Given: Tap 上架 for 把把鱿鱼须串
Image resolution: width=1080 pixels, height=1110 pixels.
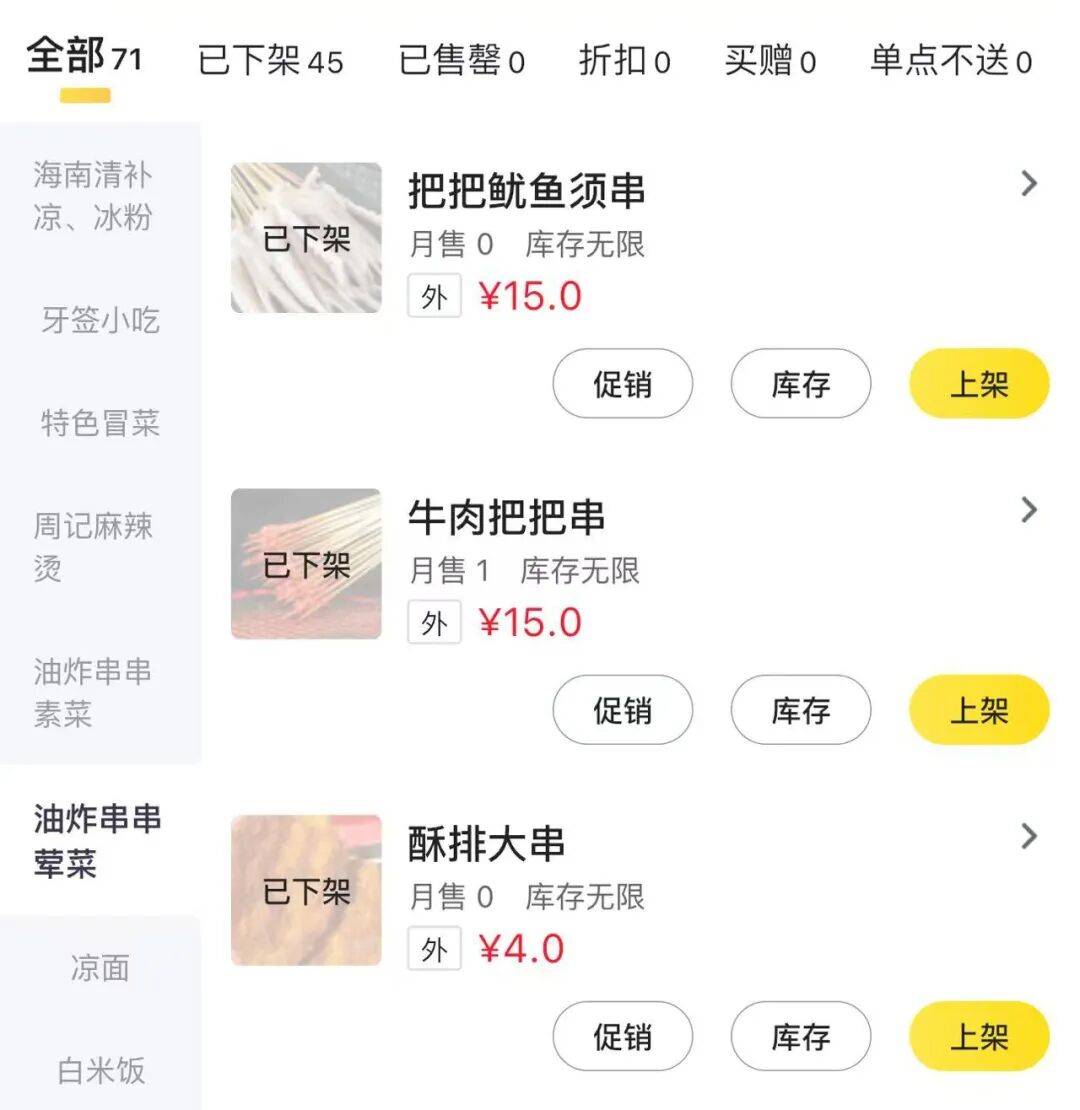Looking at the screenshot, I should click(x=978, y=384).
